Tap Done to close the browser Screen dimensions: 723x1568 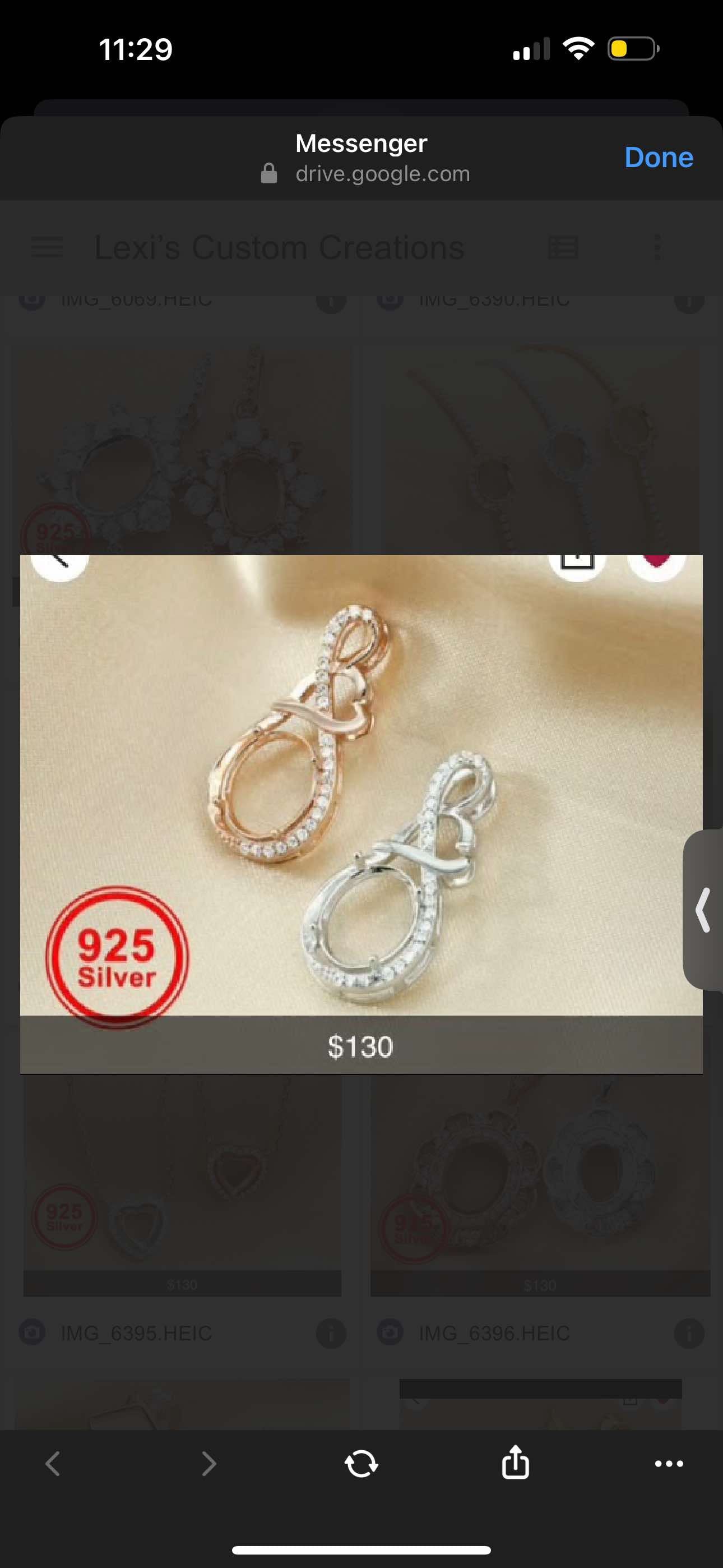coord(659,158)
